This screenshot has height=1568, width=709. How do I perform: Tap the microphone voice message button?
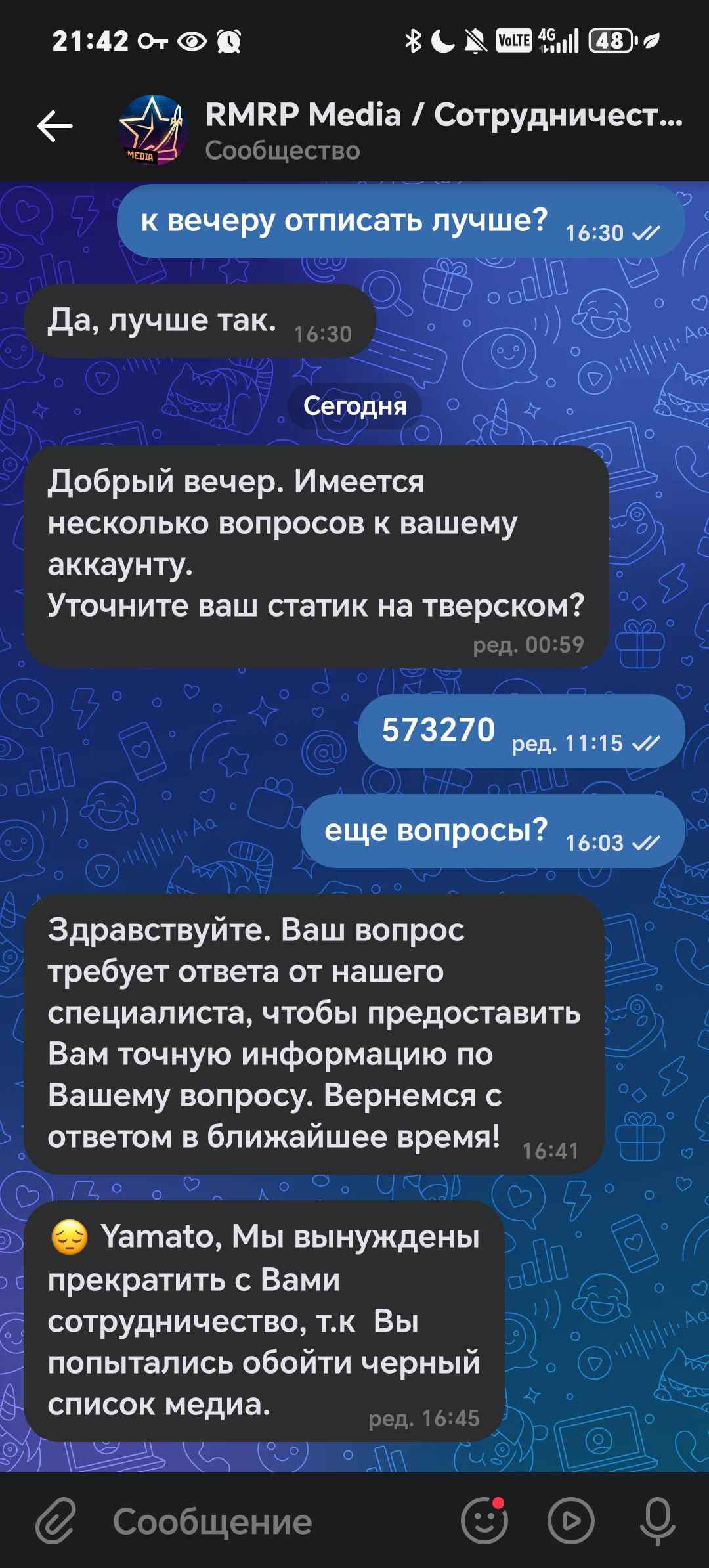point(657,1520)
